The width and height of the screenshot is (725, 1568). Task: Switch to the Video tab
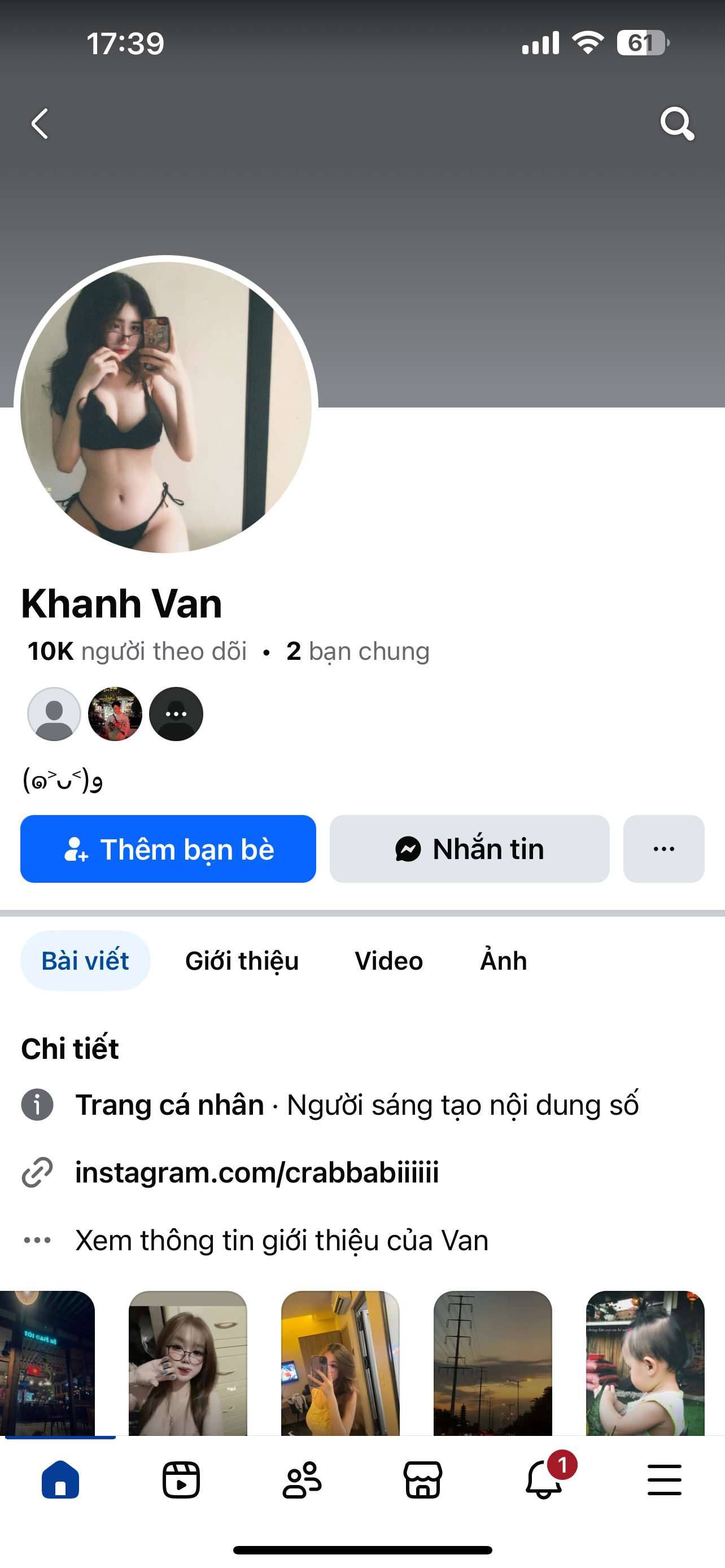click(x=388, y=961)
